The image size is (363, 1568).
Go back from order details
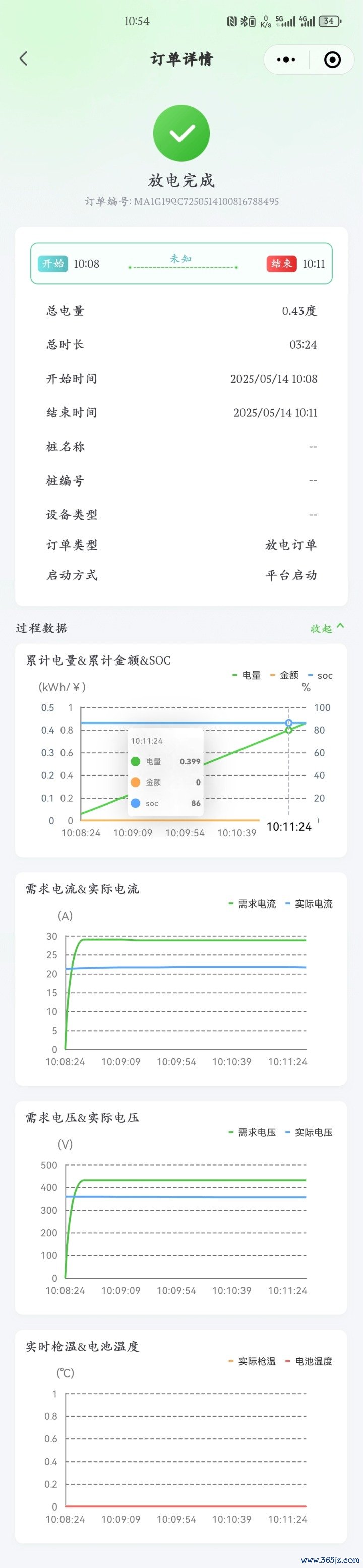23,59
